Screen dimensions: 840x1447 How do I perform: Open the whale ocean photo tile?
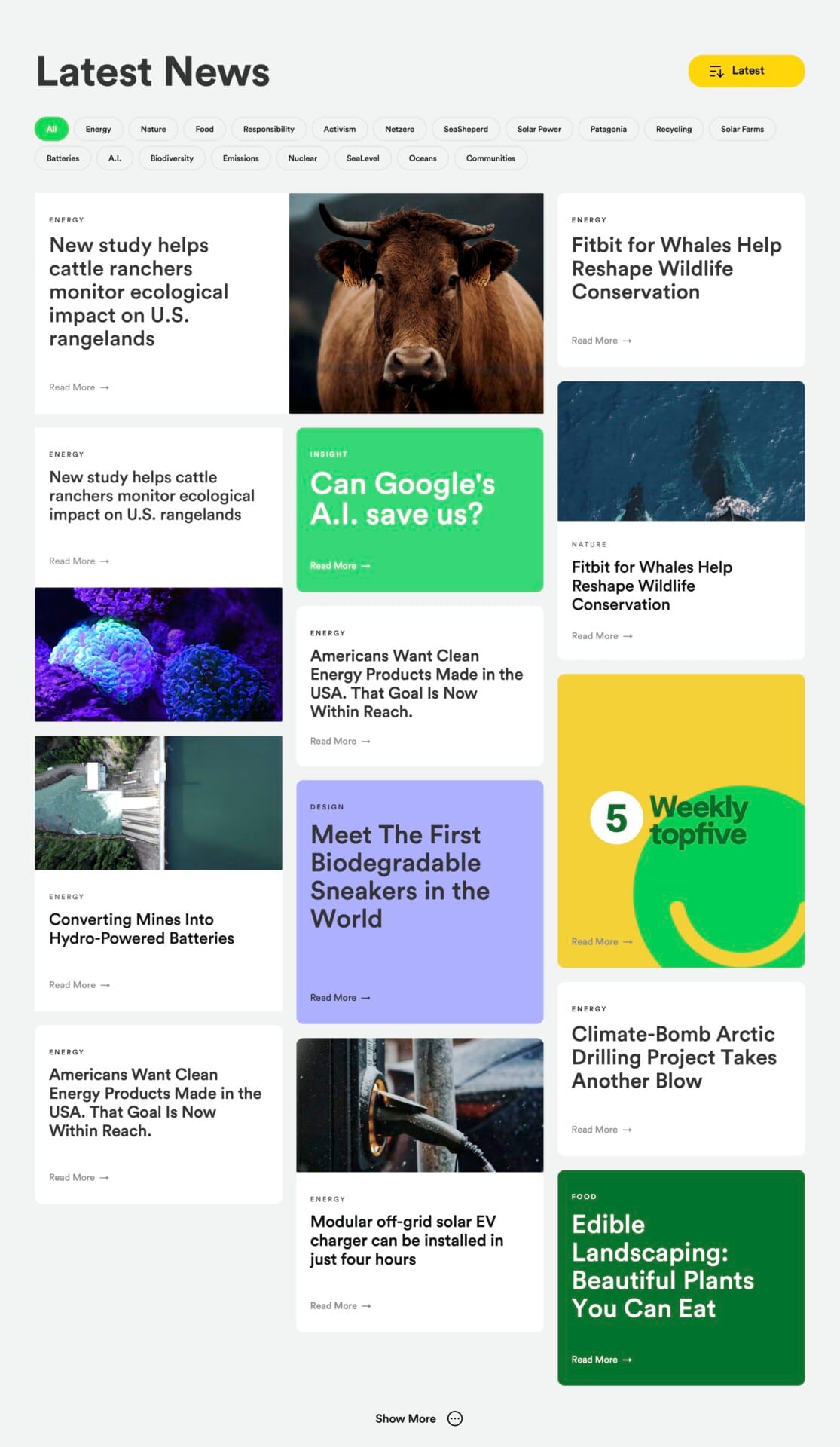tap(680, 451)
